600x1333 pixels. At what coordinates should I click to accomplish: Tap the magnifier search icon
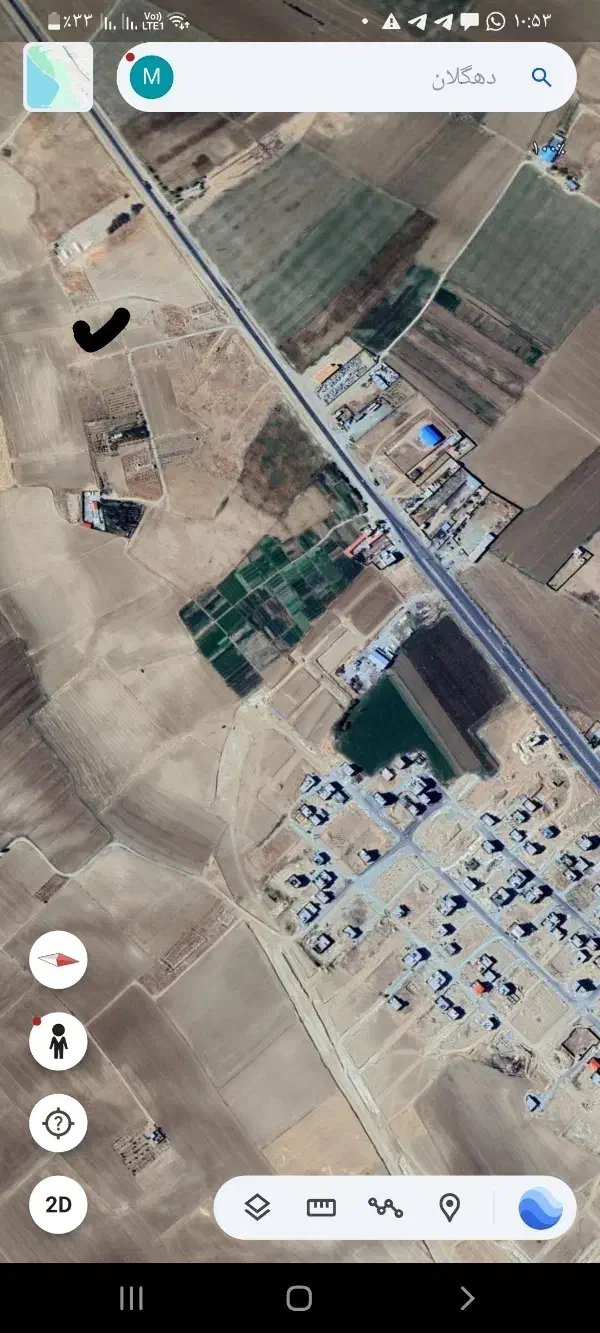point(541,77)
